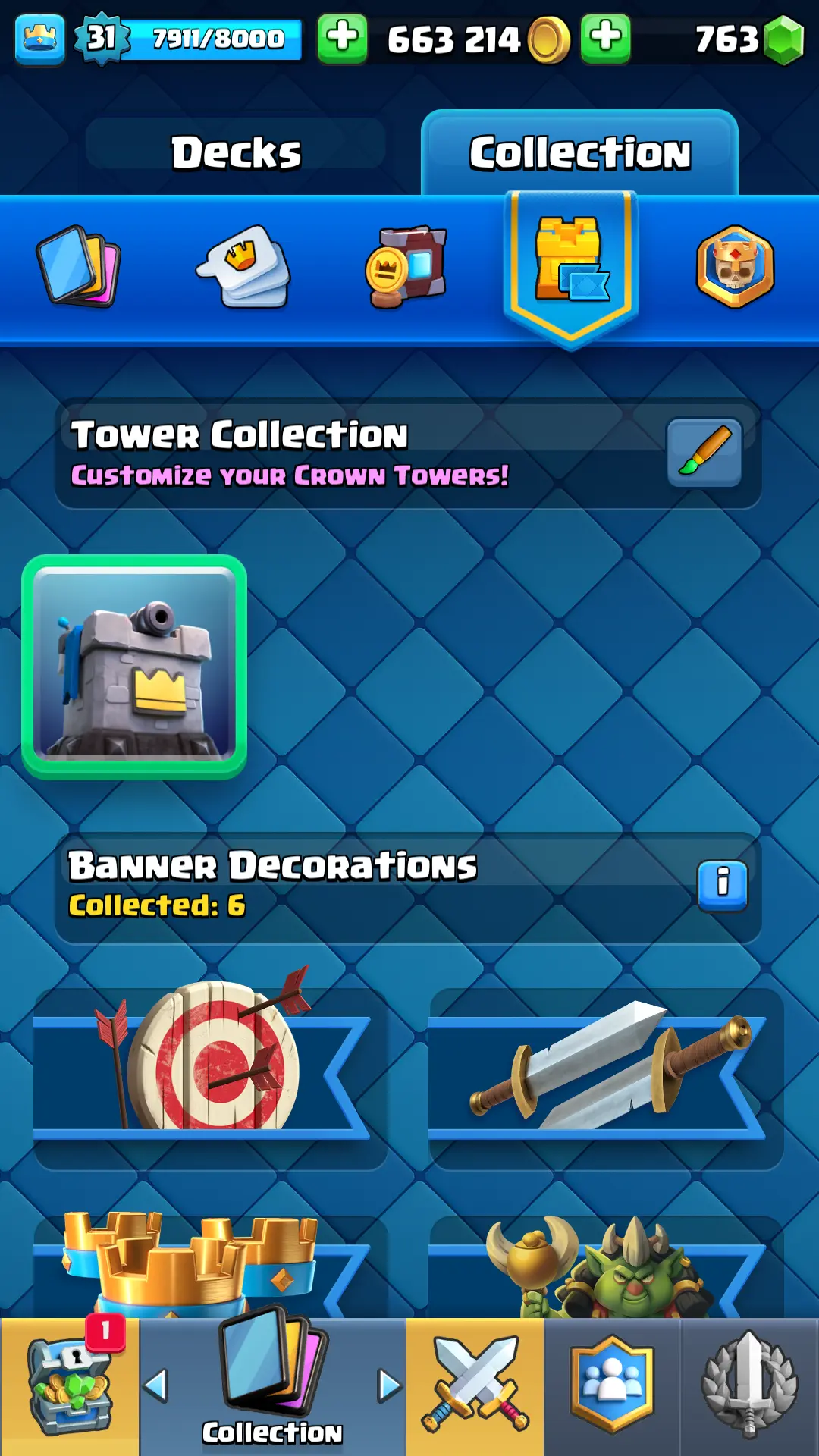Viewport: 819px width, 1456px height.
Task: Show Banner Decorations info
Action: 722,884
